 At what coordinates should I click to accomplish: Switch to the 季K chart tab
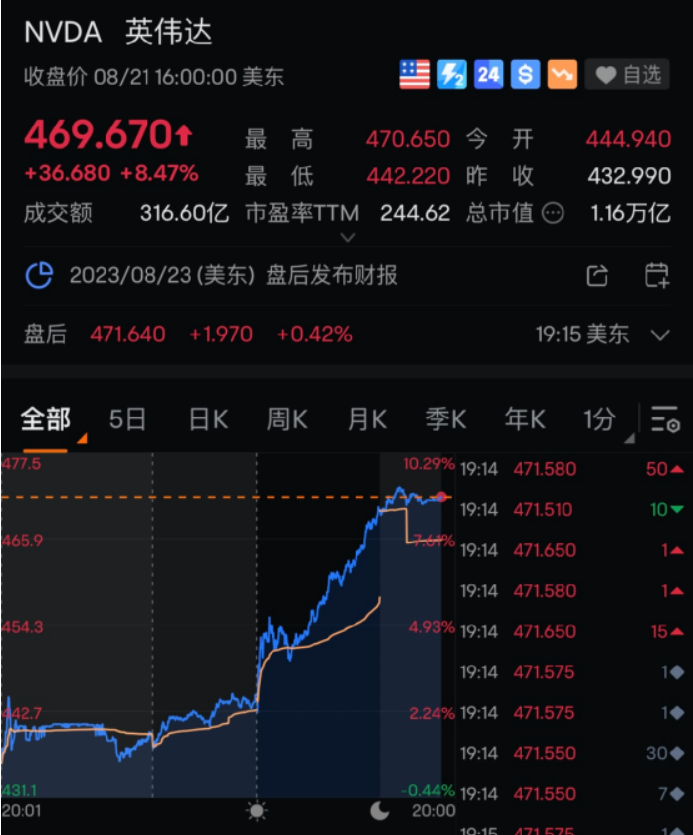[446, 419]
